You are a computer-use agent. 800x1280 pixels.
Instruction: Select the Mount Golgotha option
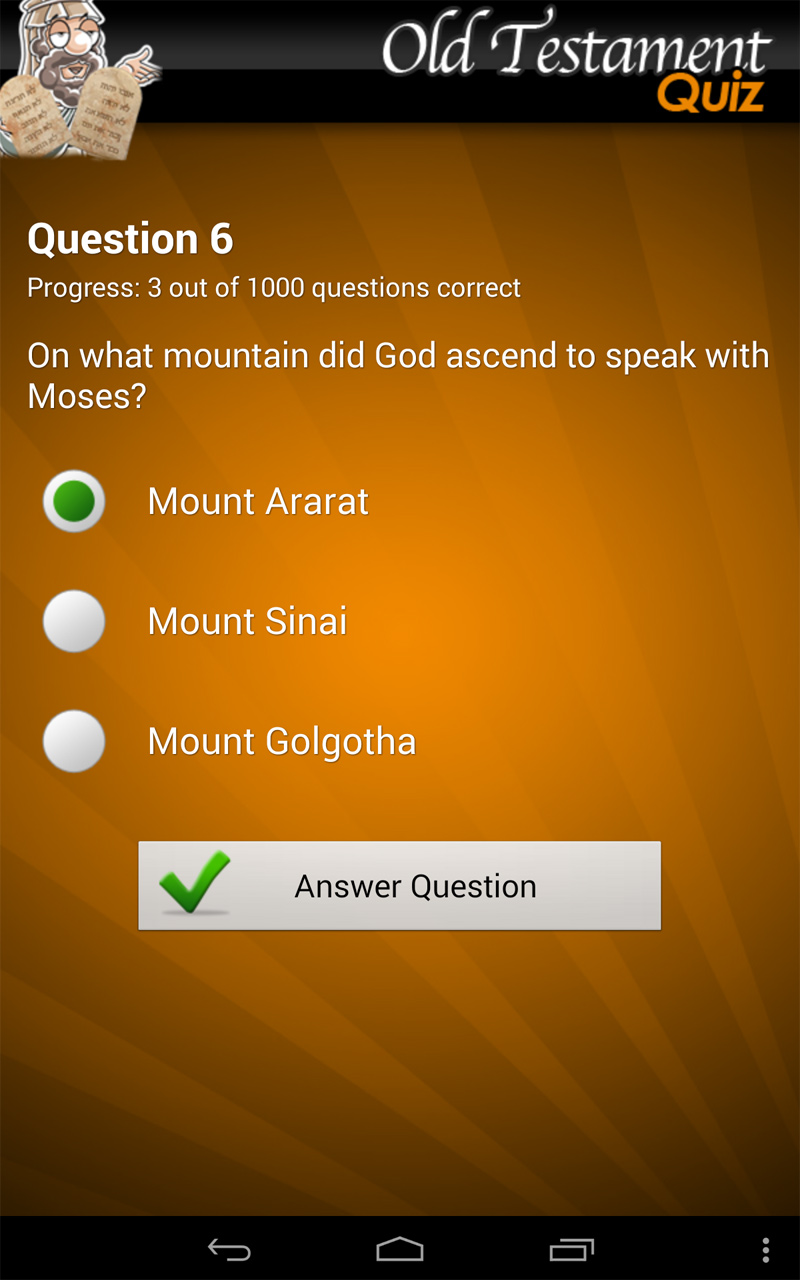(72, 741)
